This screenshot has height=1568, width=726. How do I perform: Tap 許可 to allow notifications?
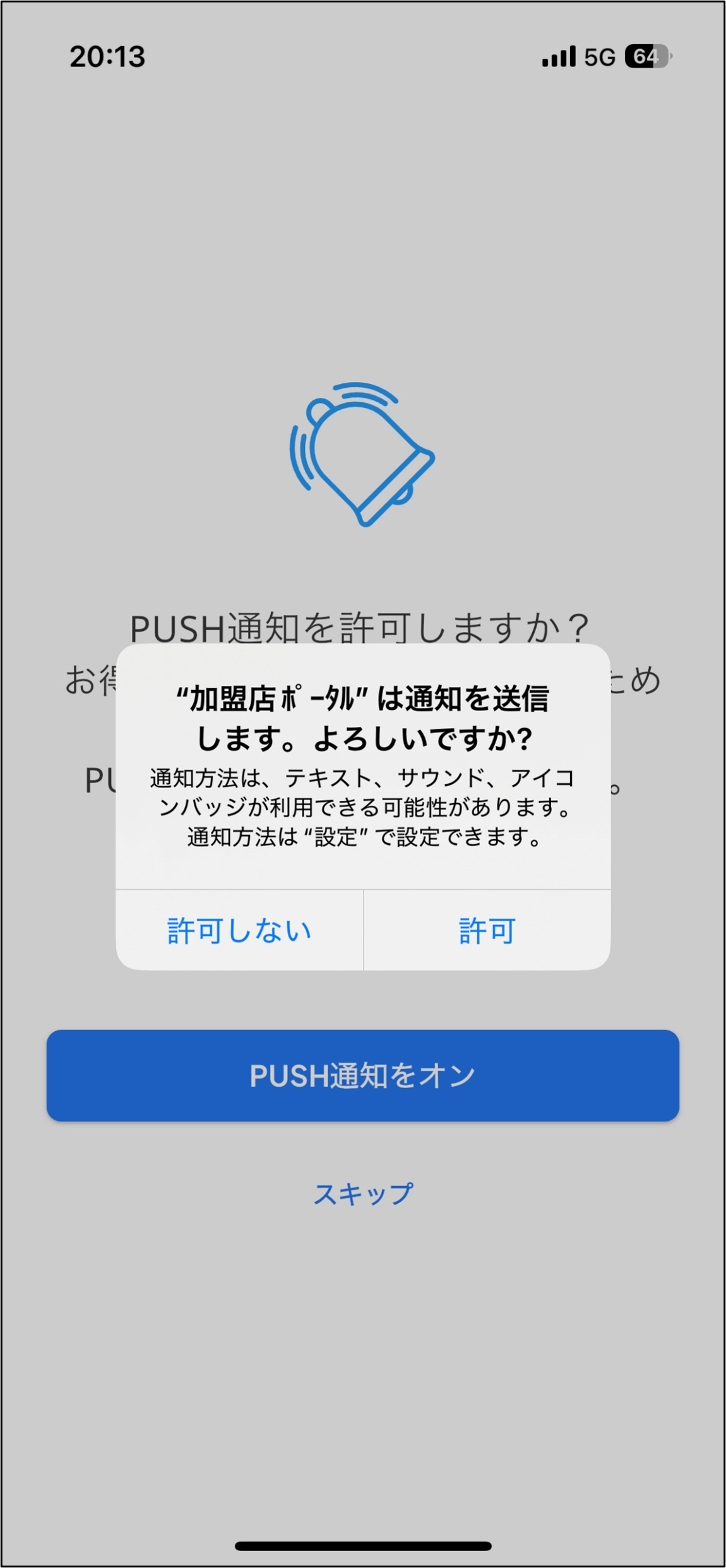487,931
